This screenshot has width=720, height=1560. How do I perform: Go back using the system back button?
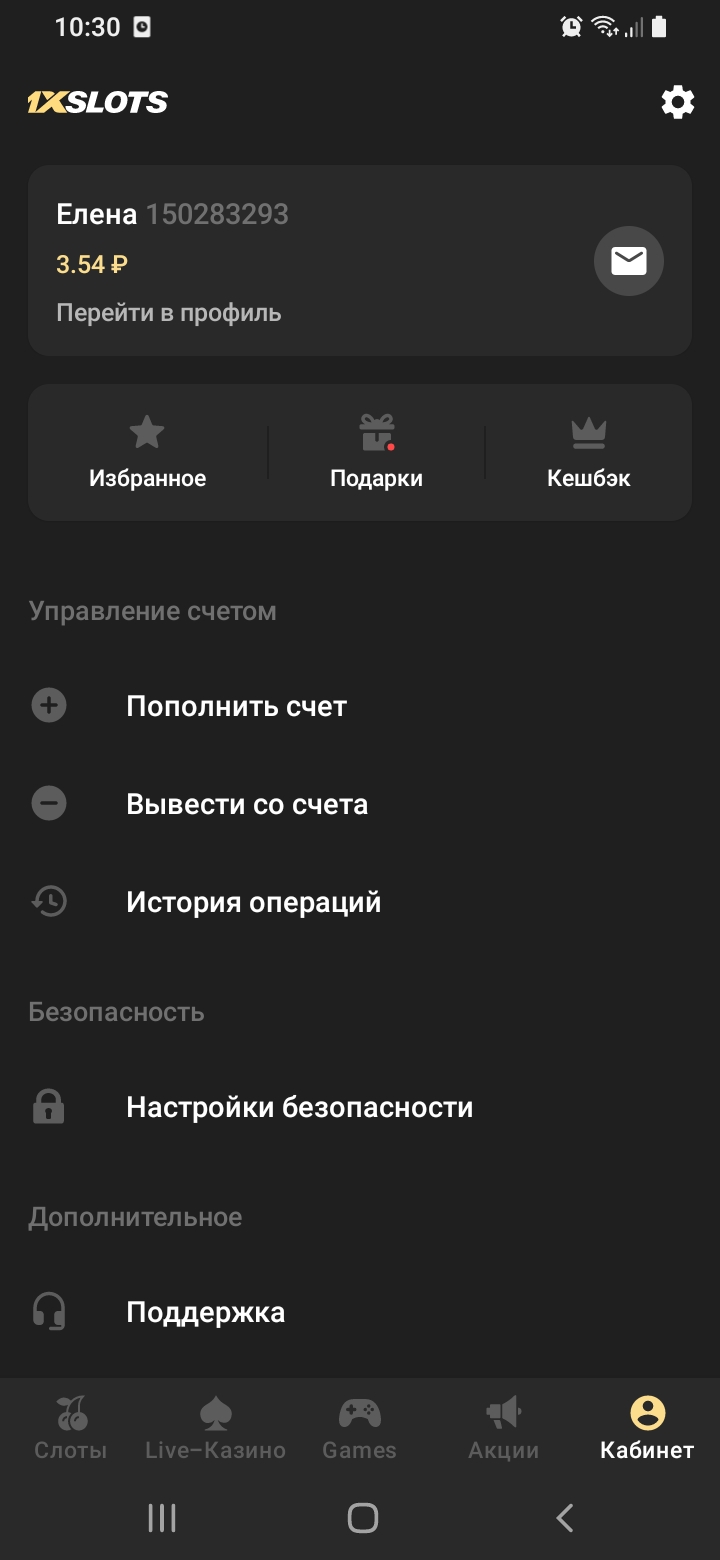pyautogui.click(x=564, y=1518)
